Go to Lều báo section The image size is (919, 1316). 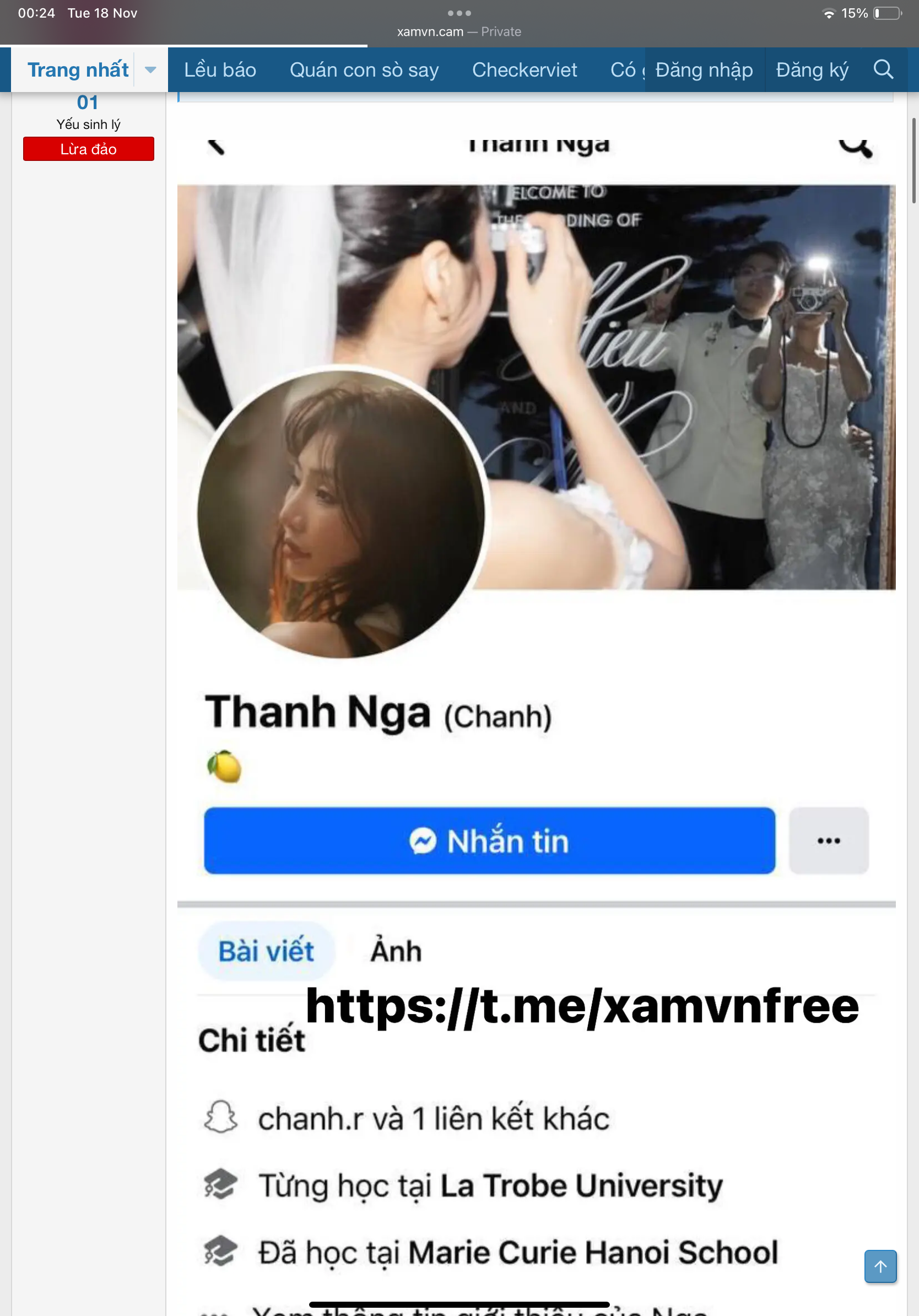(220, 70)
